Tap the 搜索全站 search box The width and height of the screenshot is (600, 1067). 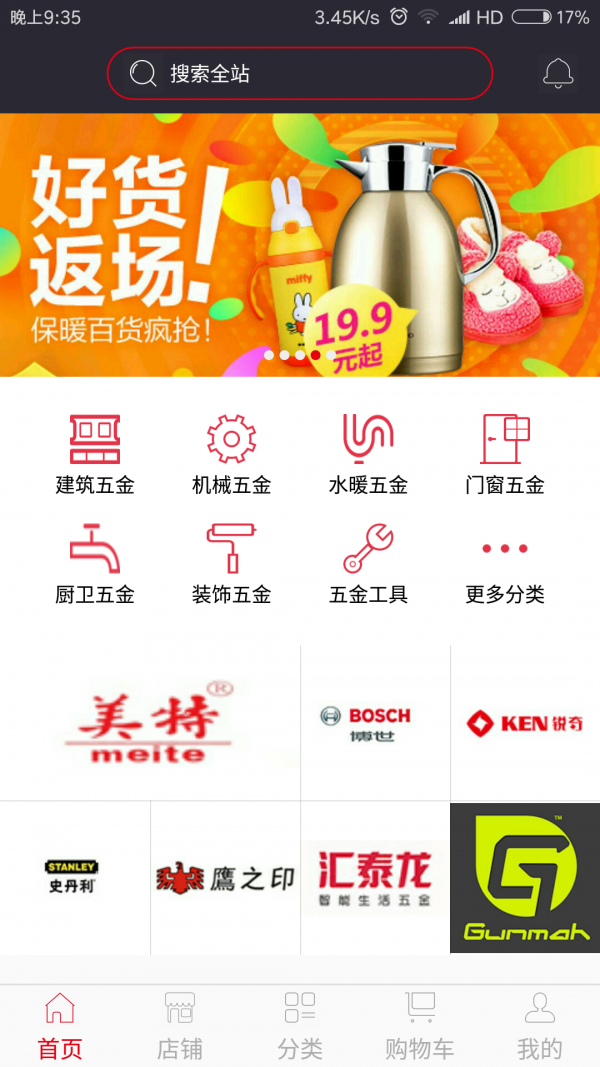(x=300, y=74)
